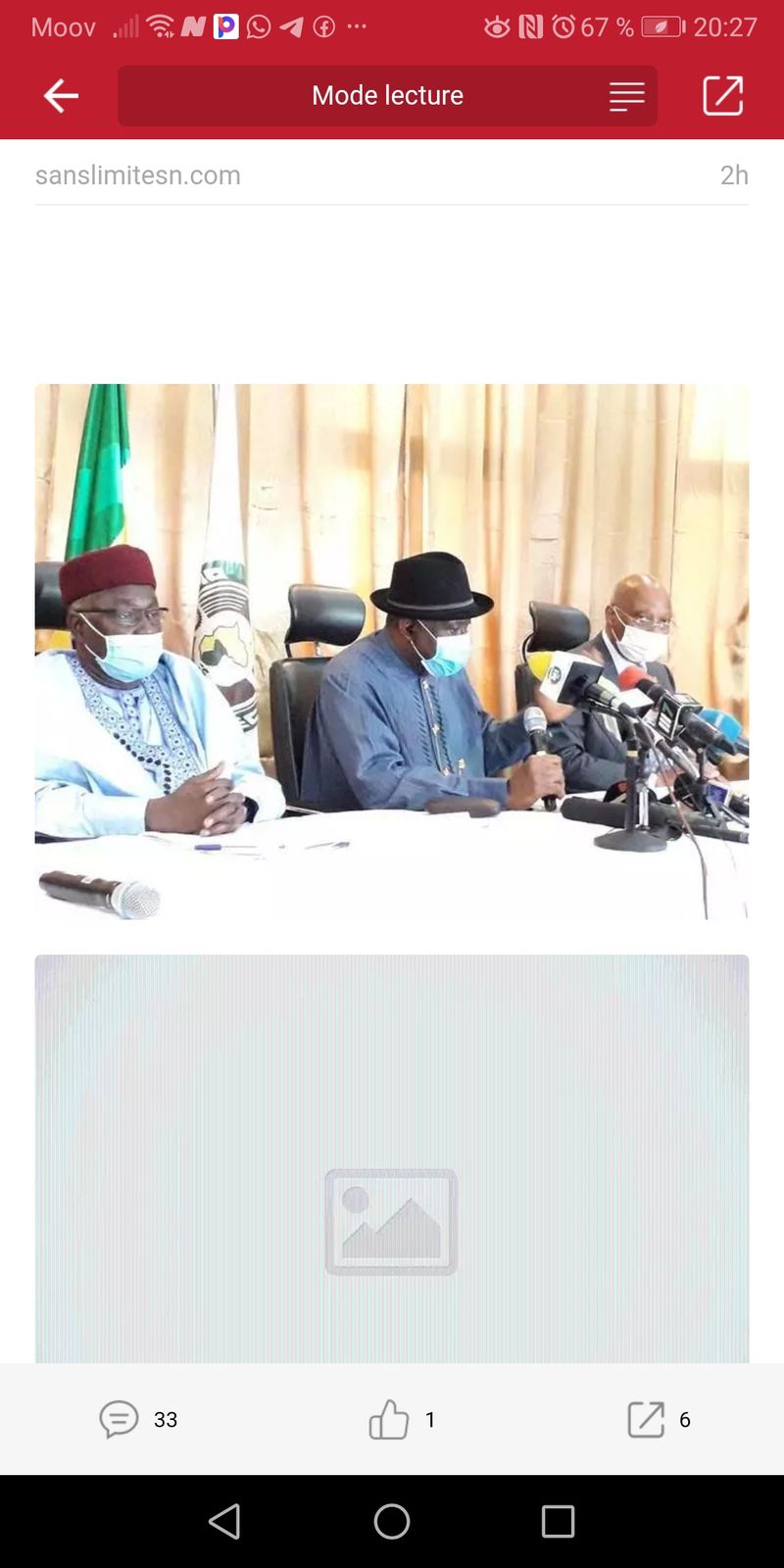Open the comments with 33 replies
784x1568 pixels.
point(120,1419)
